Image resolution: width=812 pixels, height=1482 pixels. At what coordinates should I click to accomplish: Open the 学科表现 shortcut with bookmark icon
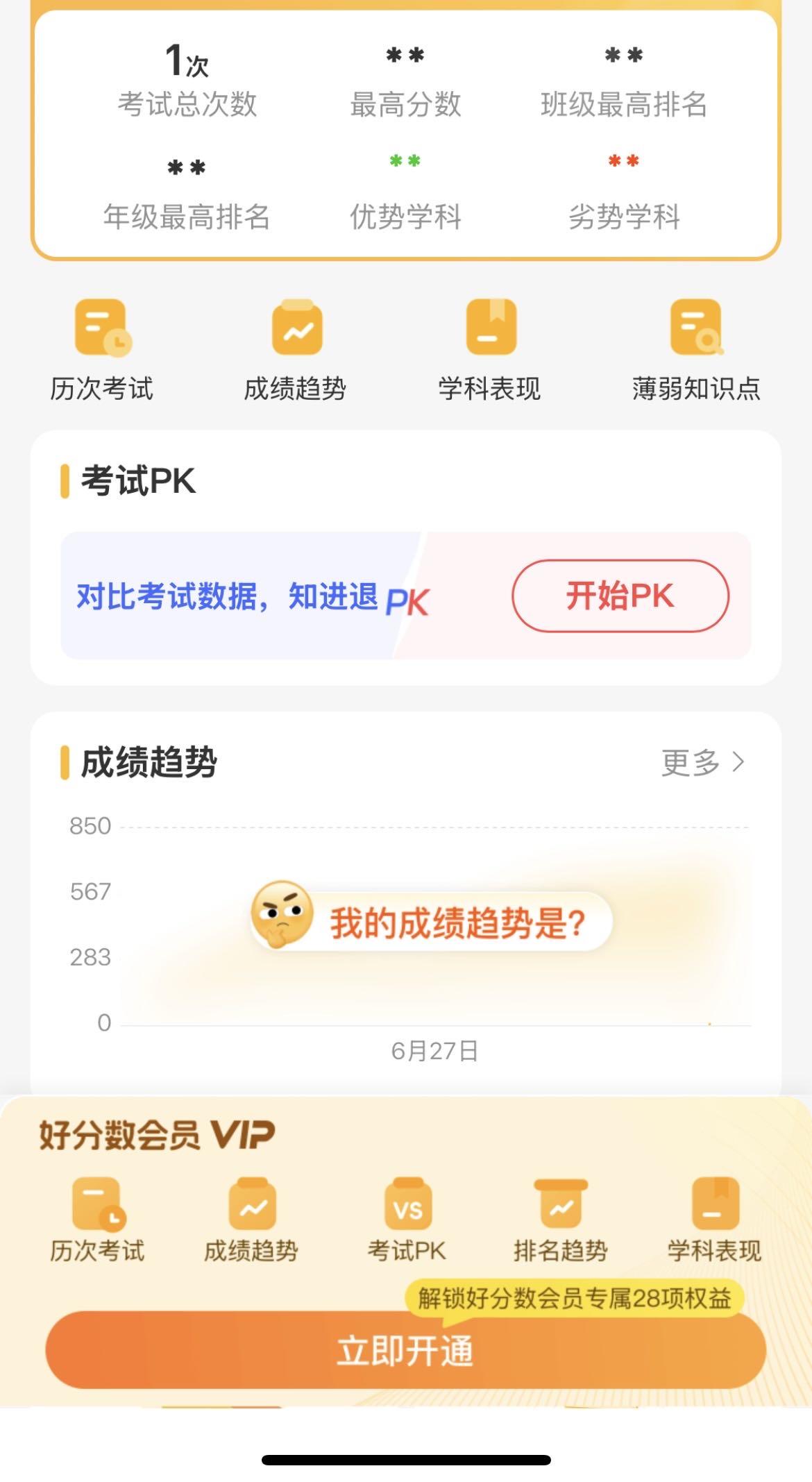click(490, 350)
